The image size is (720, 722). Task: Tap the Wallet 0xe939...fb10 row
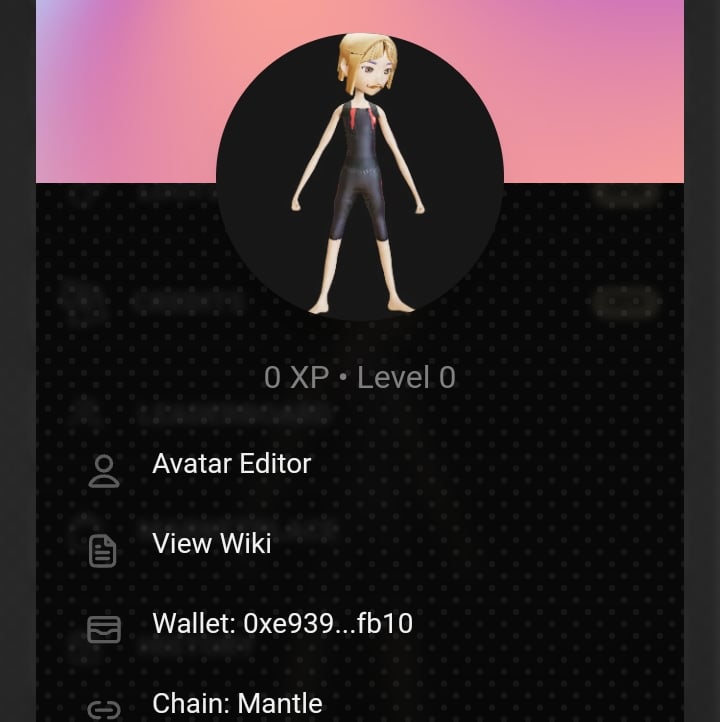pos(282,624)
